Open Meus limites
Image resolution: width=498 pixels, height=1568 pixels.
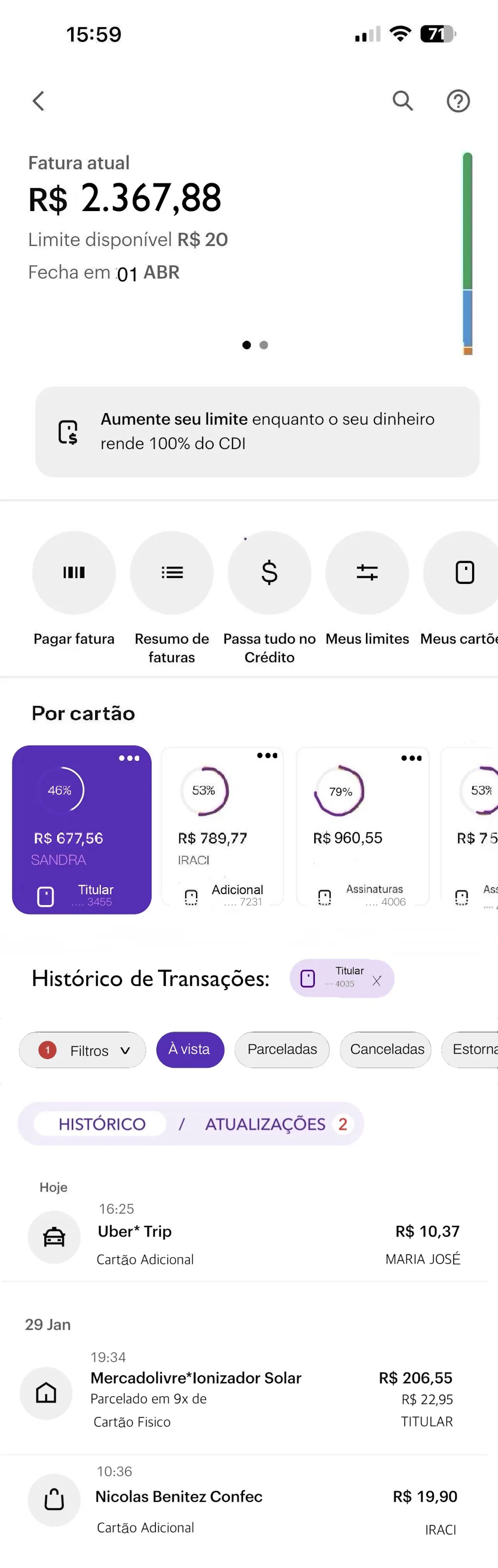367,573
